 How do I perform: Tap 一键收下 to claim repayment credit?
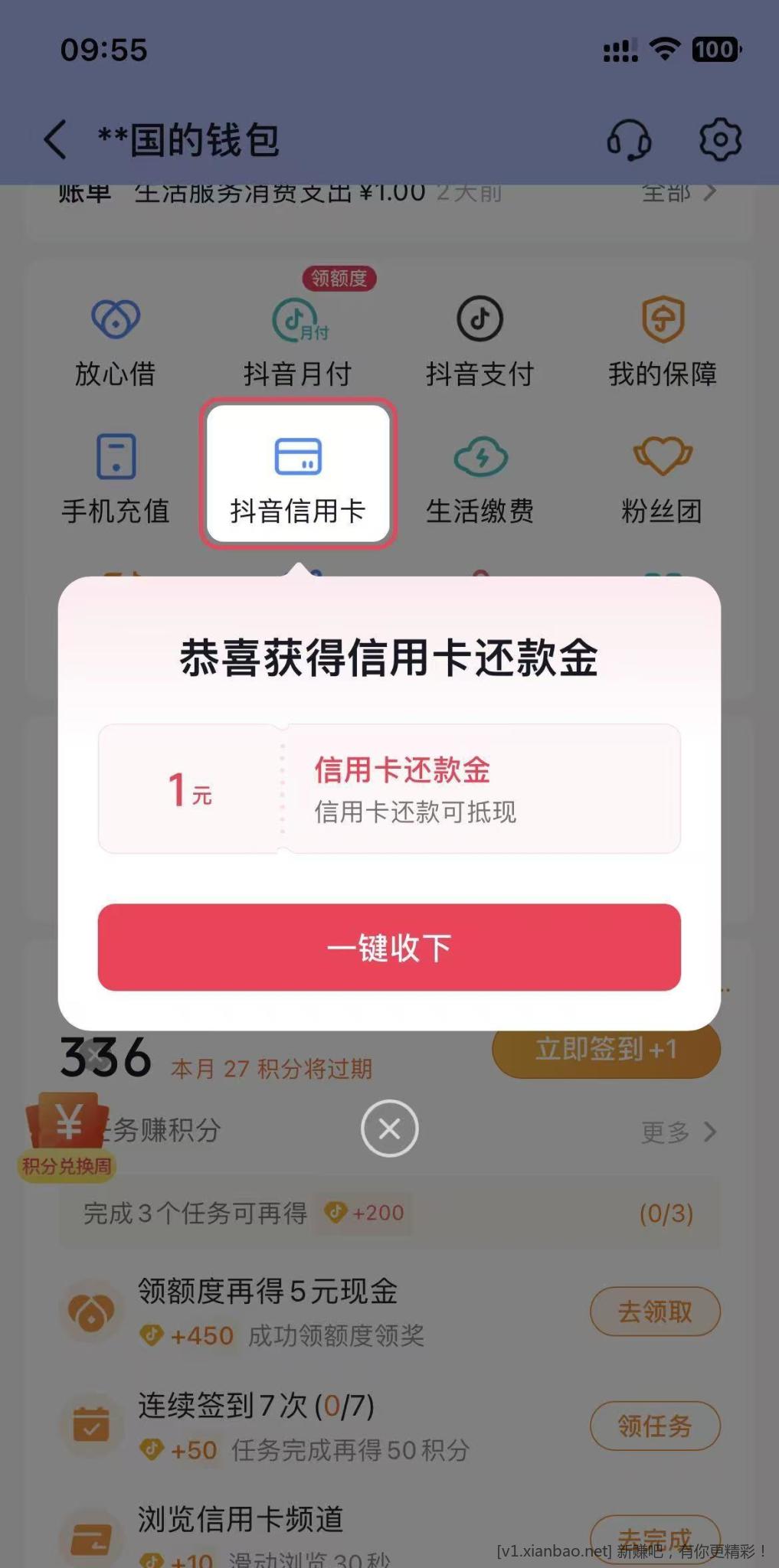389,947
